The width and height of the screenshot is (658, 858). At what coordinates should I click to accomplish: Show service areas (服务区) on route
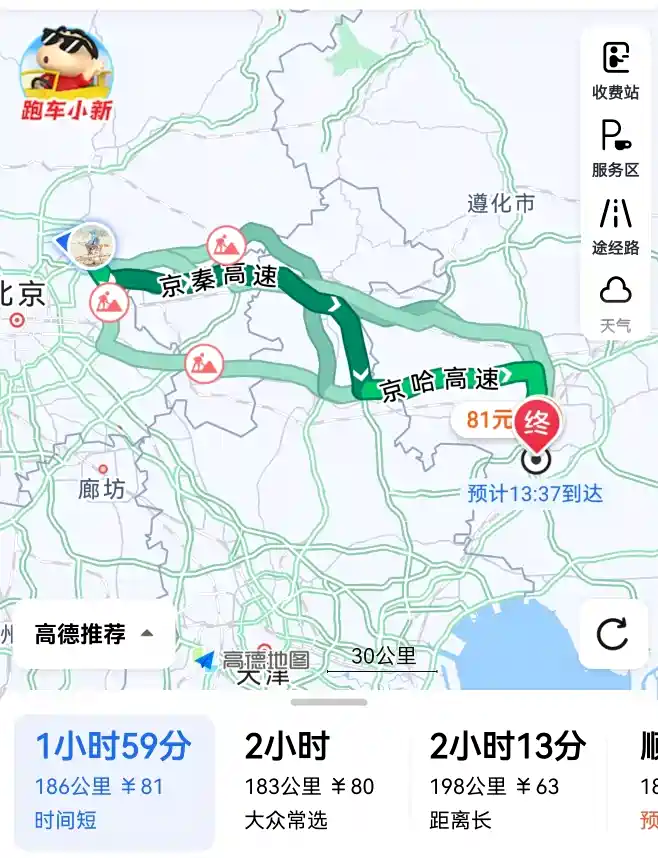tap(615, 147)
